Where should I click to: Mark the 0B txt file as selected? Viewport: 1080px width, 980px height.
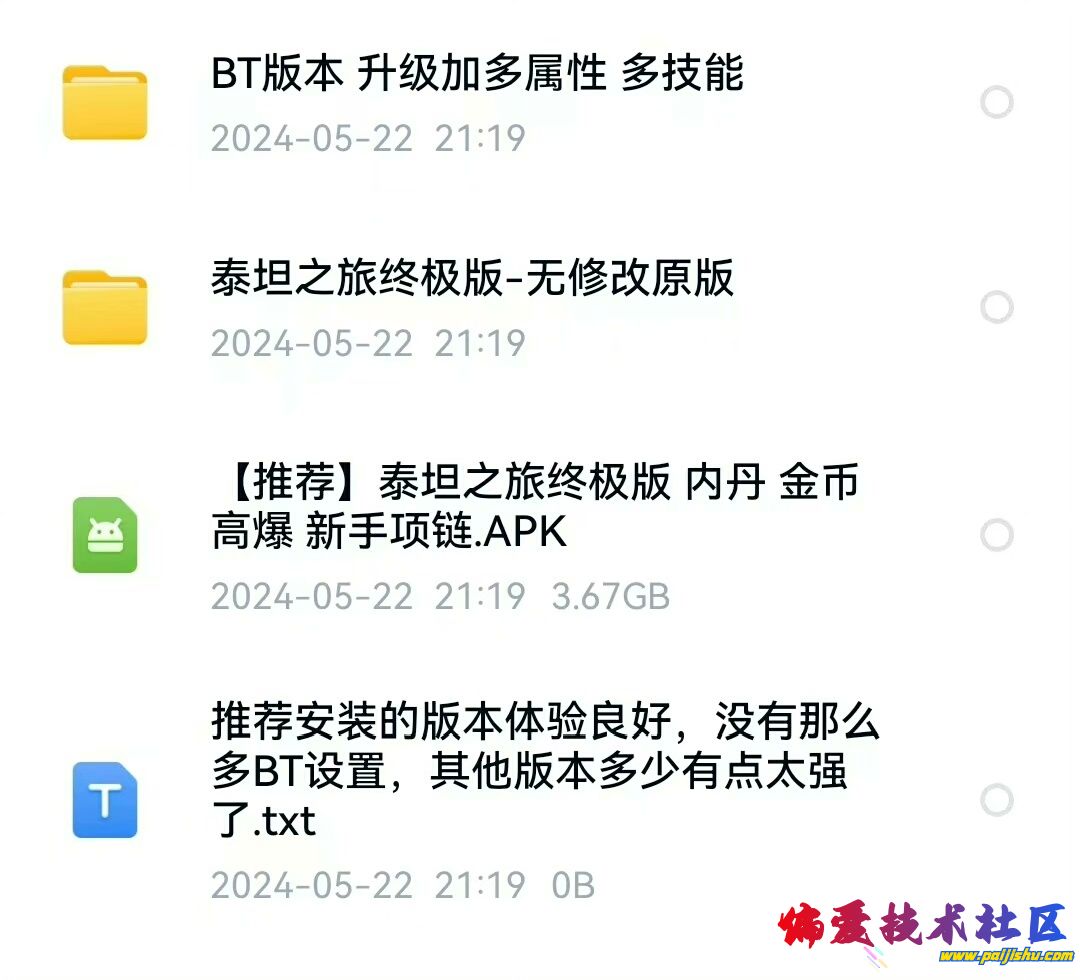pyautogui.click(x=996, y=800)
